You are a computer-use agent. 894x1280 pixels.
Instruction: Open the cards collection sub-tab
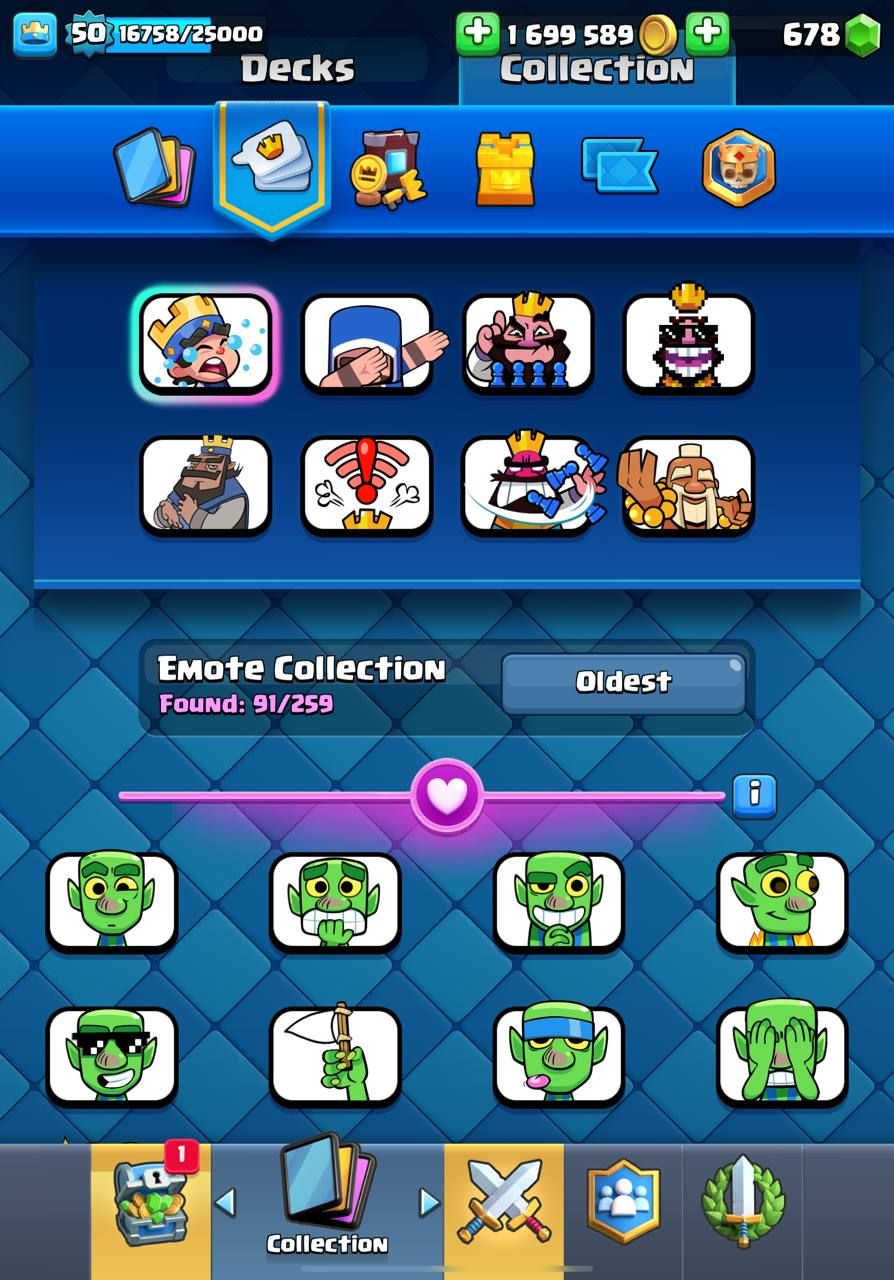click(x=153, y=166)
